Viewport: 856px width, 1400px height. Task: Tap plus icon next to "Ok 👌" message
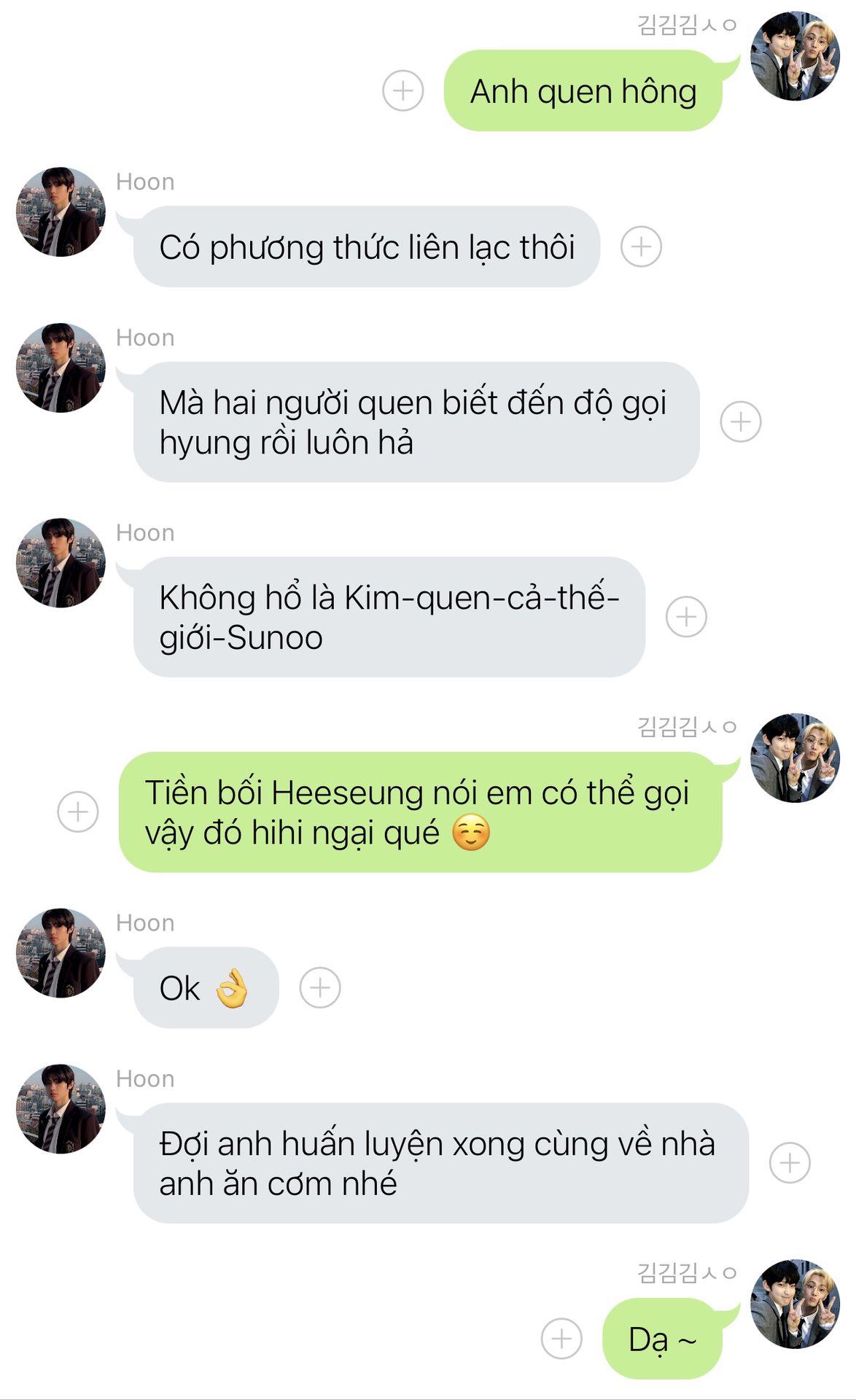pos(320,988)
